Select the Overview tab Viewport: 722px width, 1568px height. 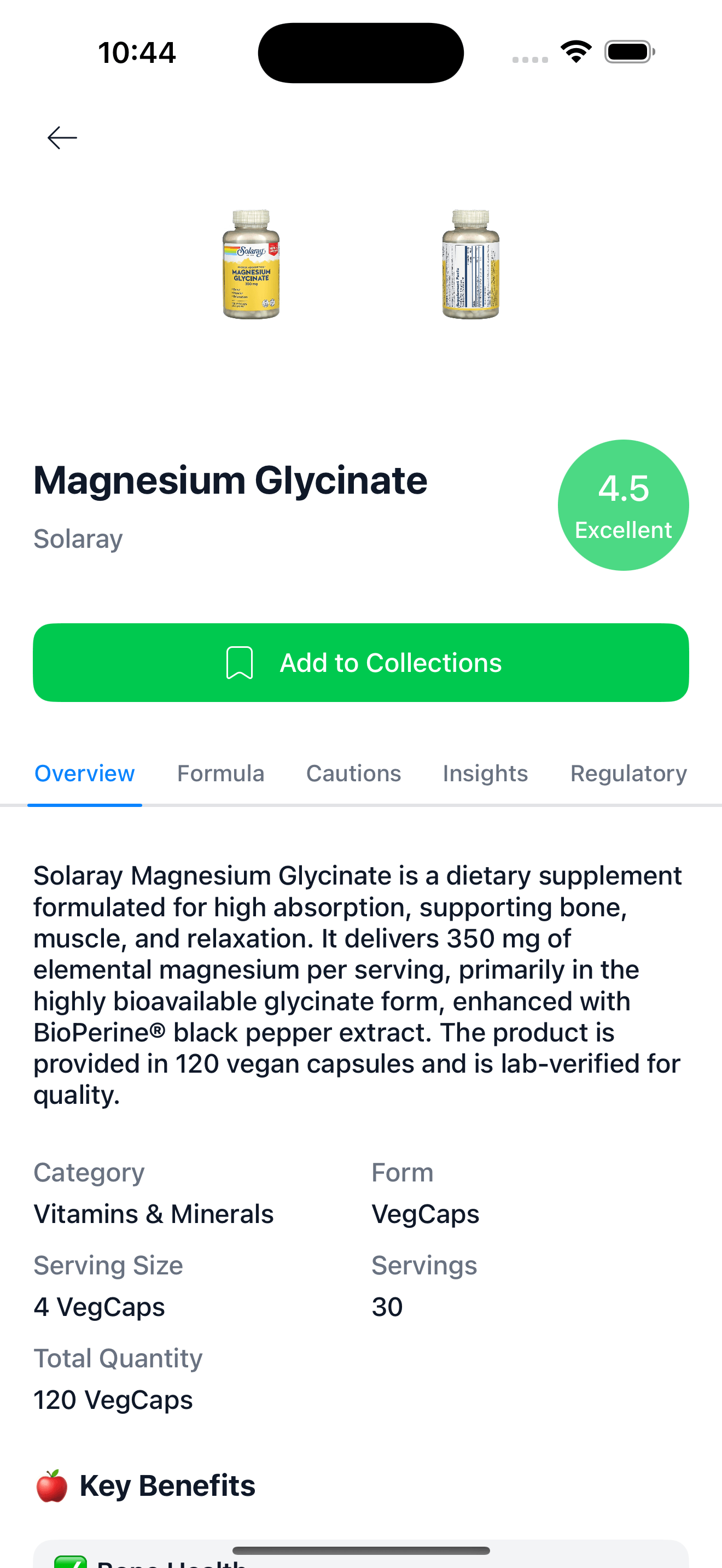(85, 773)
